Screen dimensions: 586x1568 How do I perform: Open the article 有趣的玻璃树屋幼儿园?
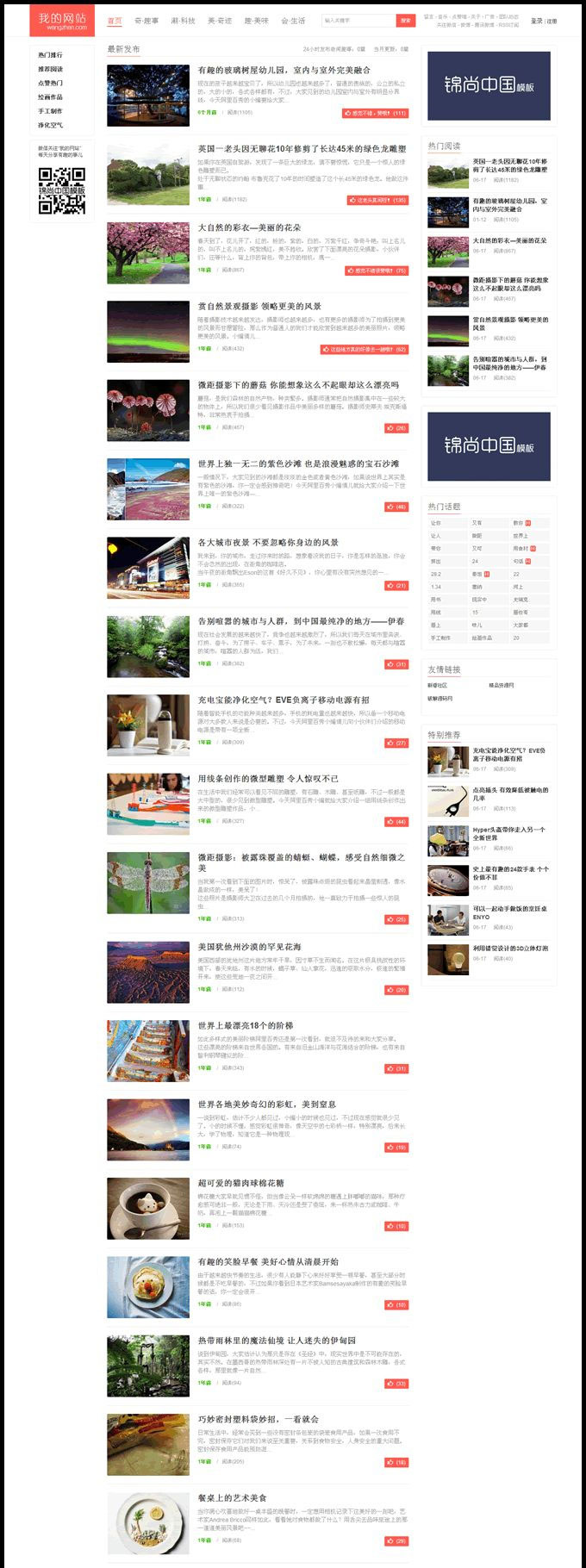point(284,70)
